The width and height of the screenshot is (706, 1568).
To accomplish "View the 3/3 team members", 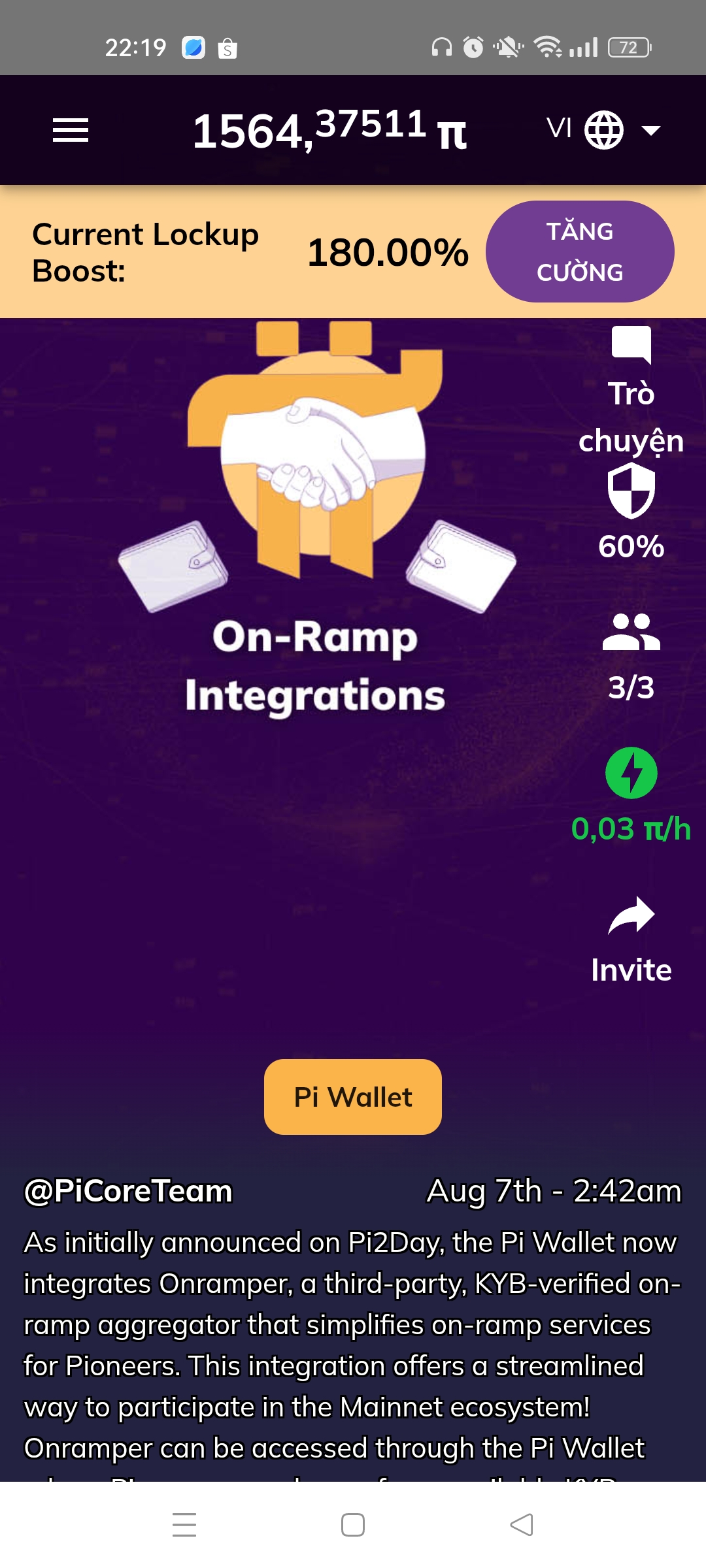I will [631, 632].
